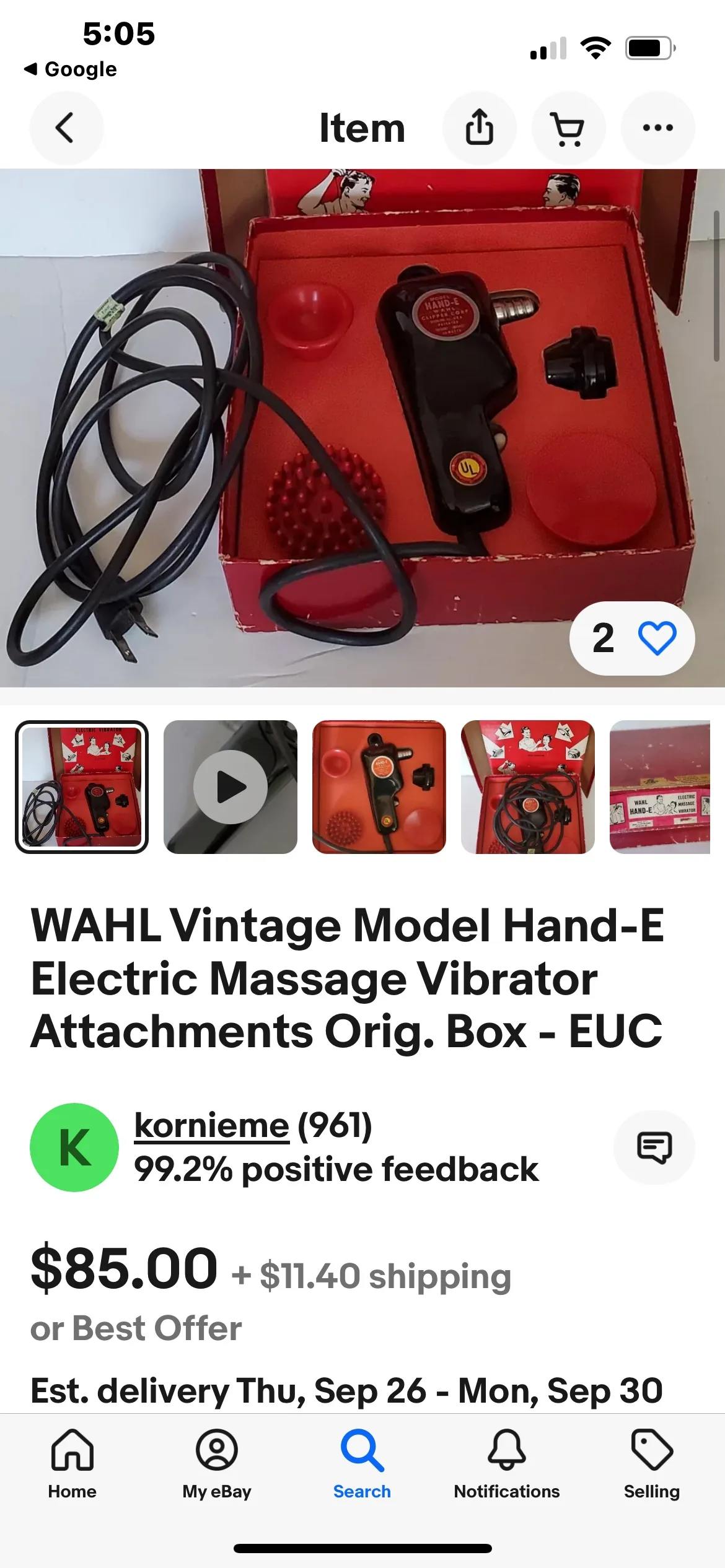The height and width of the screenshot is (1568, 725).
Task: Open the more options menu
Action: pos(657,127)
